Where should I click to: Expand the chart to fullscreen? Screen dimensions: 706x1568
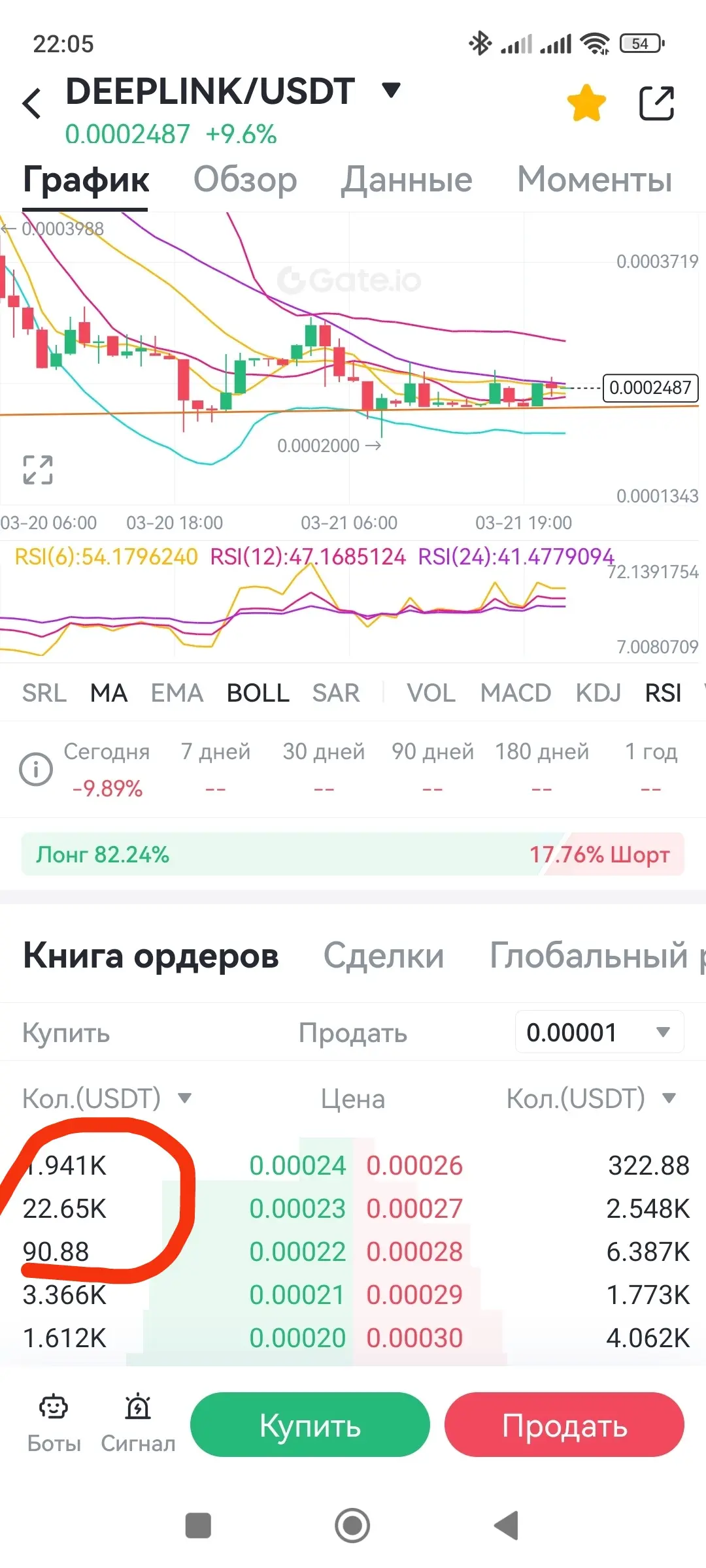37,470
